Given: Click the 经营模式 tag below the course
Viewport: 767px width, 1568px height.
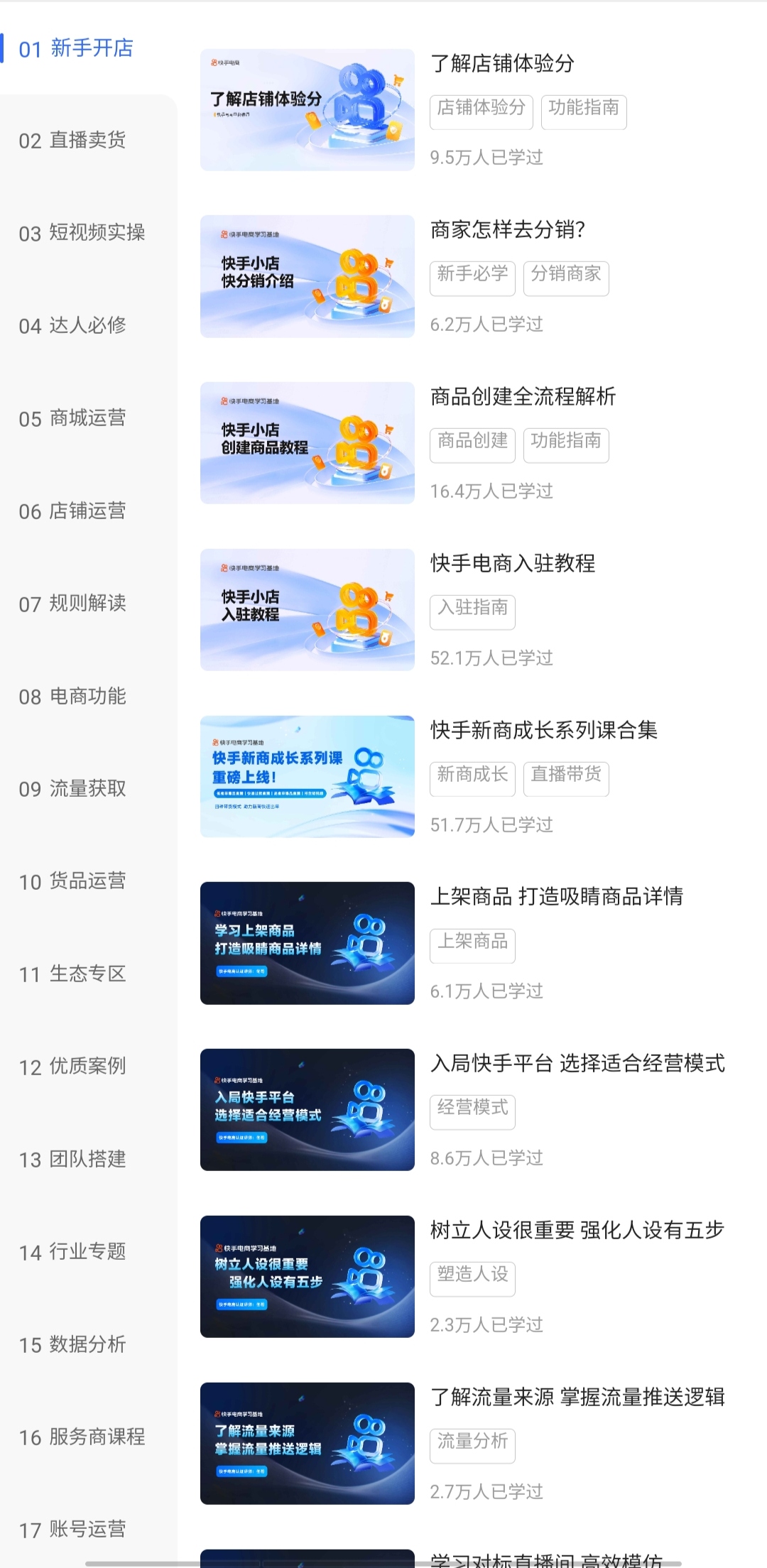Looking at the screenshot, I should (x=472, y=1112).
